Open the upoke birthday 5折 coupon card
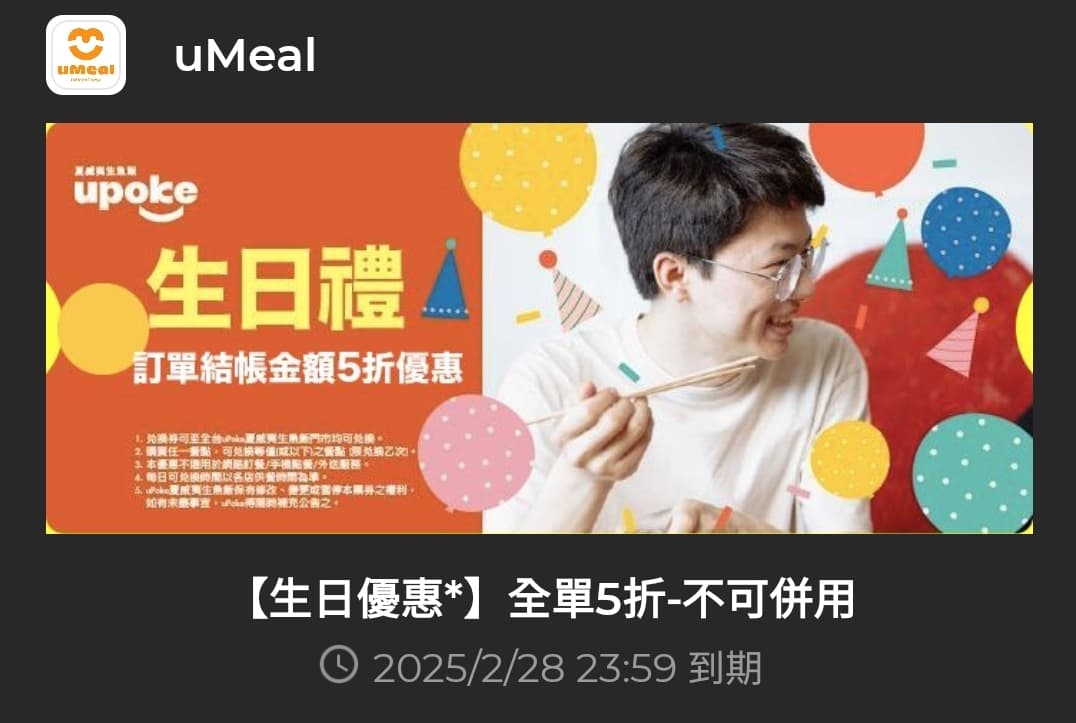This screenshot has width=1076, height=723. pyautogui.click(x=539, y=329)
